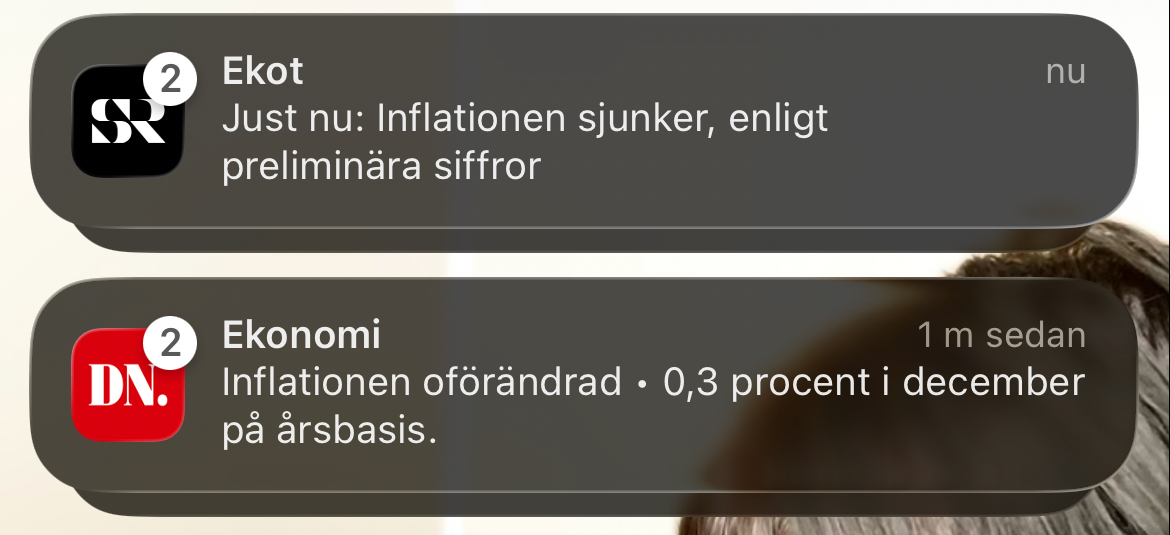Open the Ekot notification about inflation sinking
The width and height of the screenshot is (1170, 535).
coord(584,122)
